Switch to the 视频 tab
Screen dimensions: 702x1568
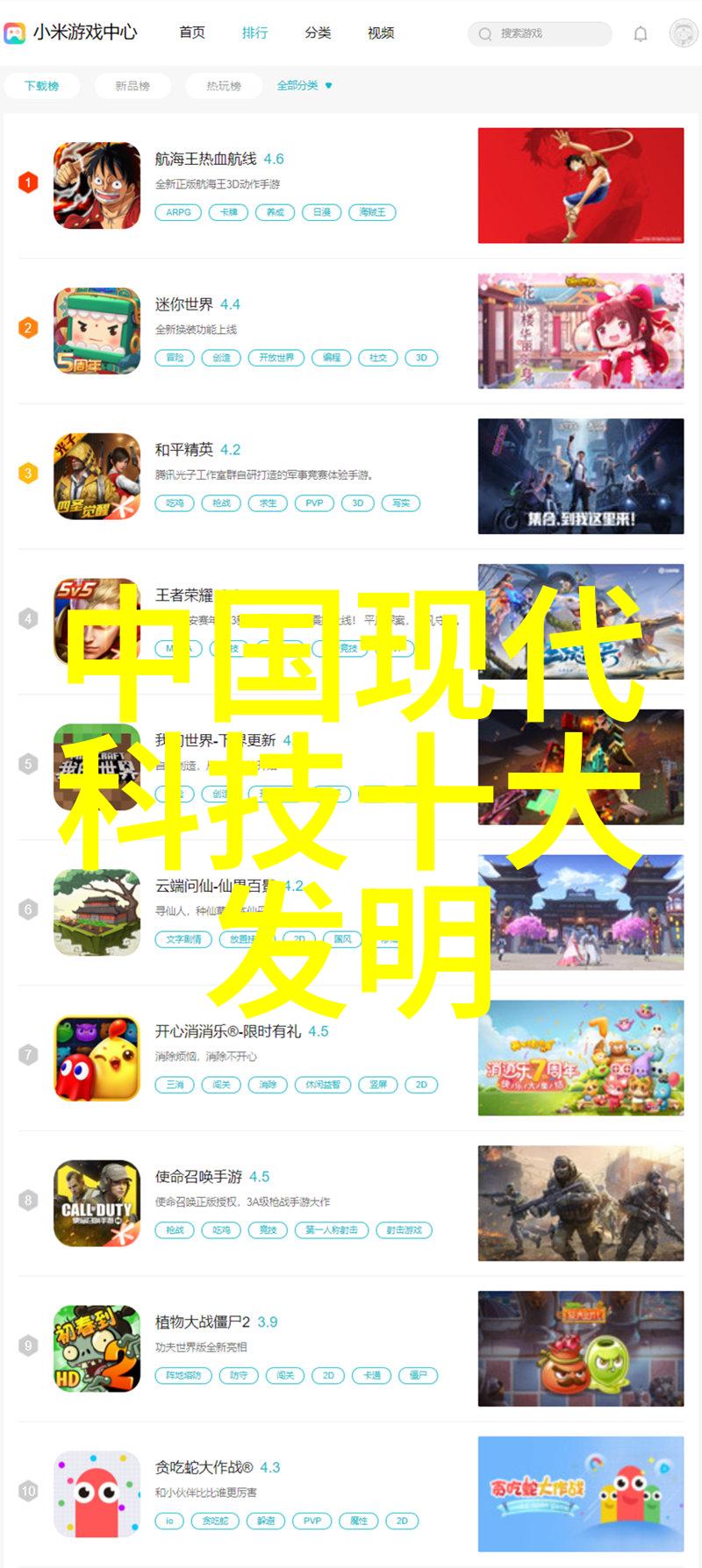click(381, 32)
